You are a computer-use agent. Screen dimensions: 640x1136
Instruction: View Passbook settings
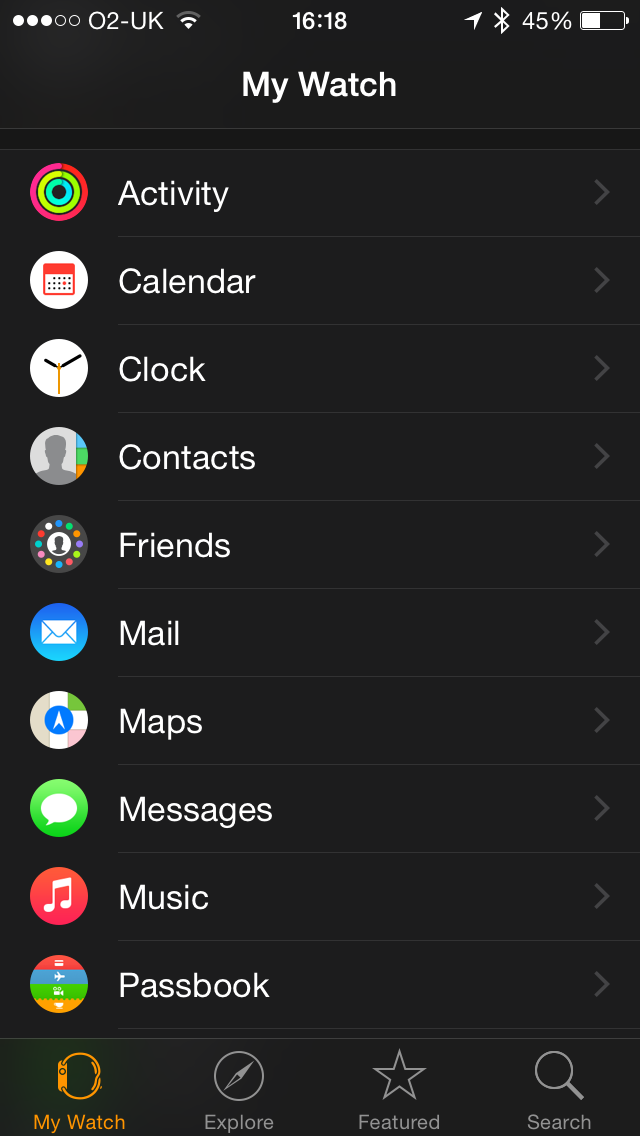coord(320,985)
